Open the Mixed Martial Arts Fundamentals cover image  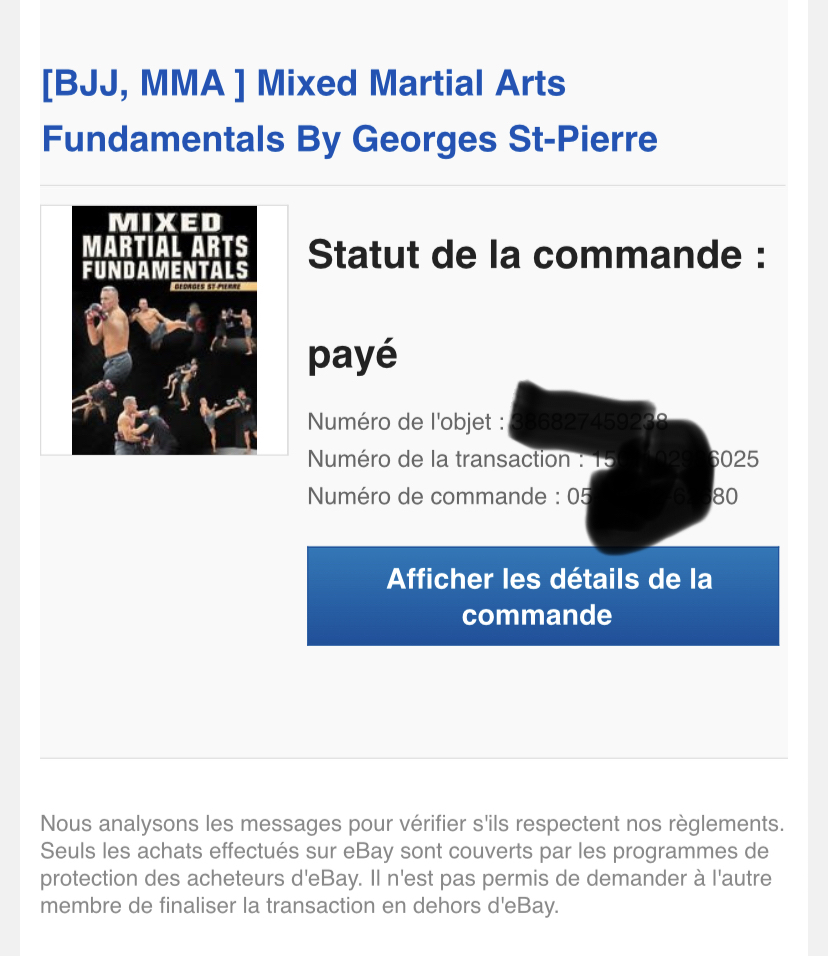tap(164, 330)
